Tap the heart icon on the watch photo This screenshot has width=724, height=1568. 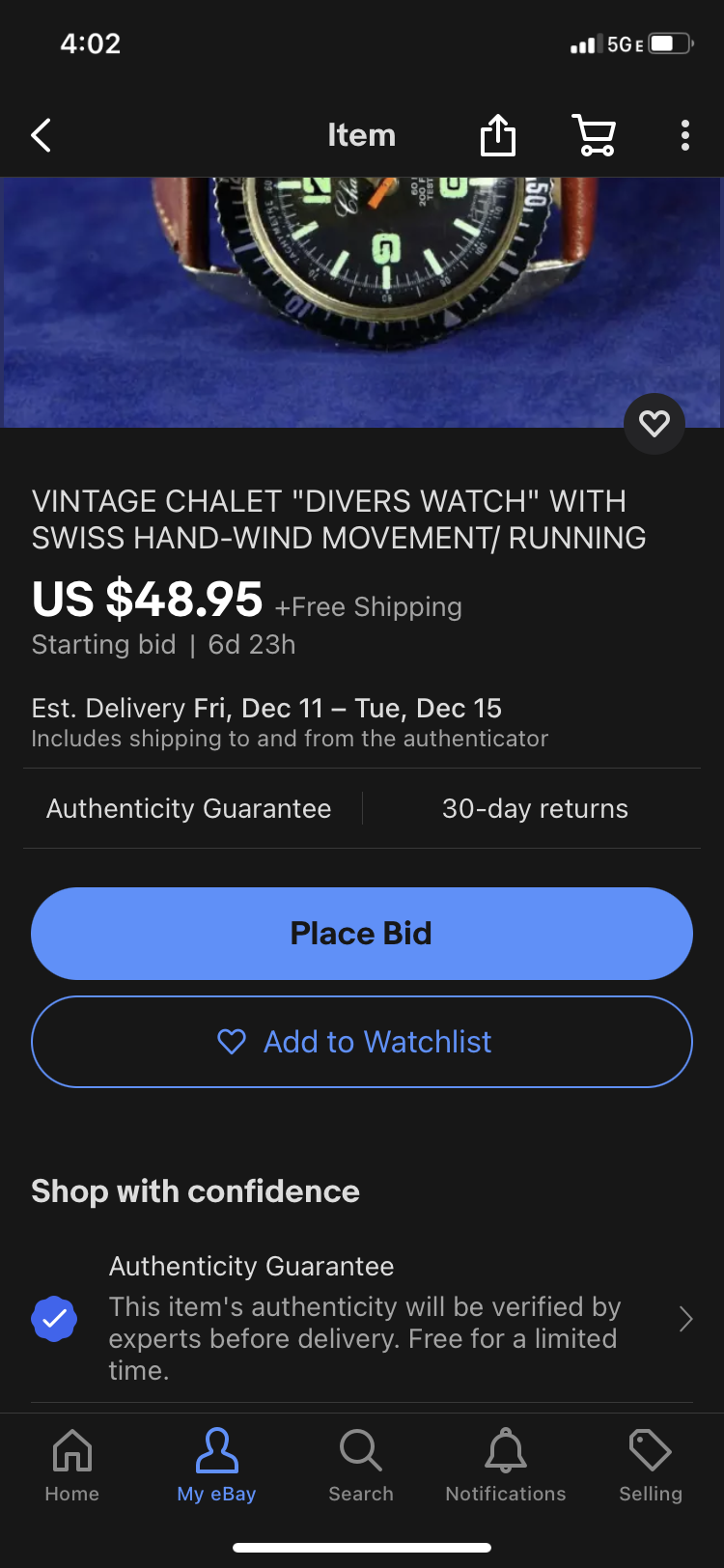tap(654, 423)
